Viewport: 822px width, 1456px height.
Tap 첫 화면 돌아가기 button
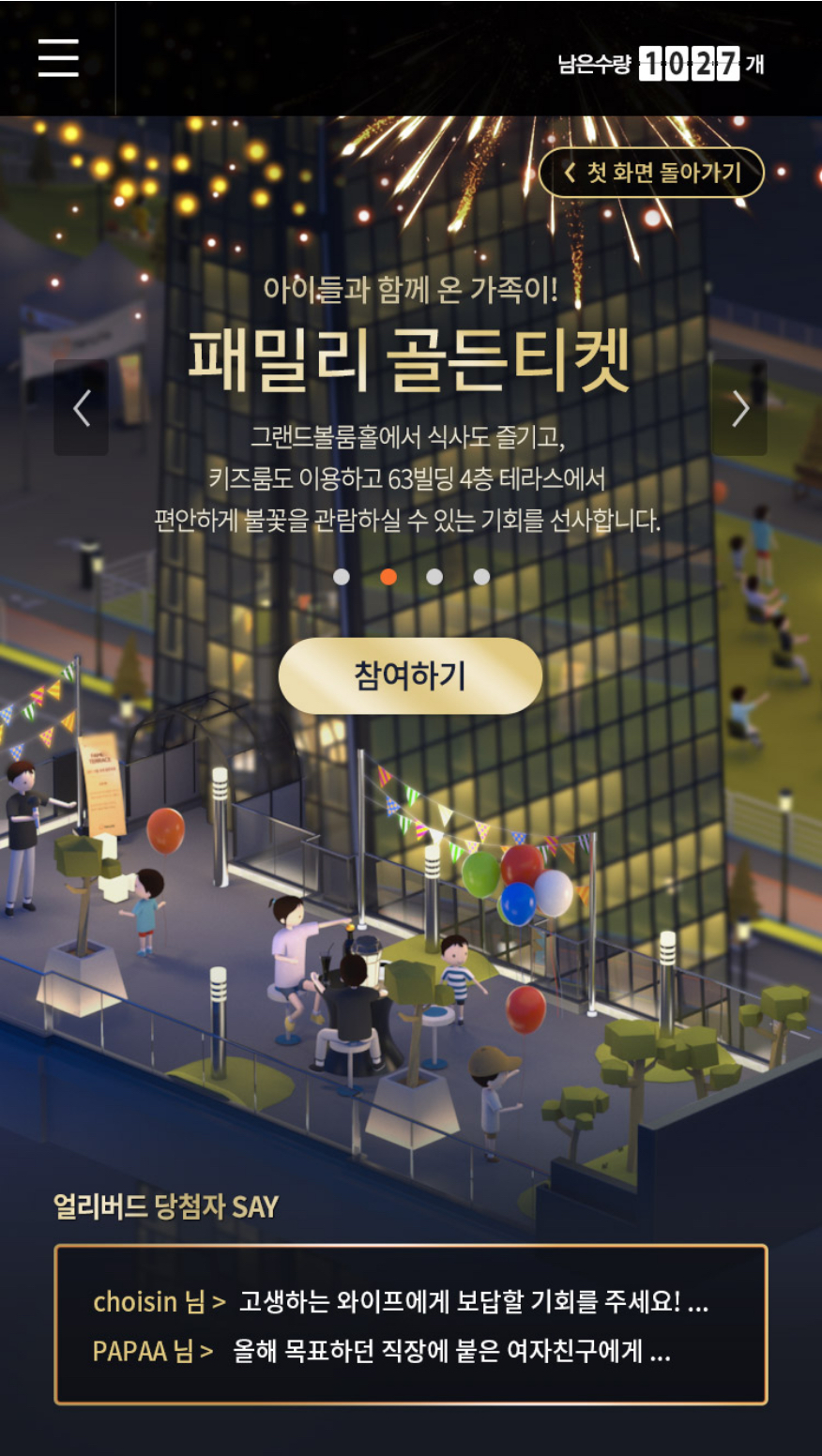click(652, 173)
